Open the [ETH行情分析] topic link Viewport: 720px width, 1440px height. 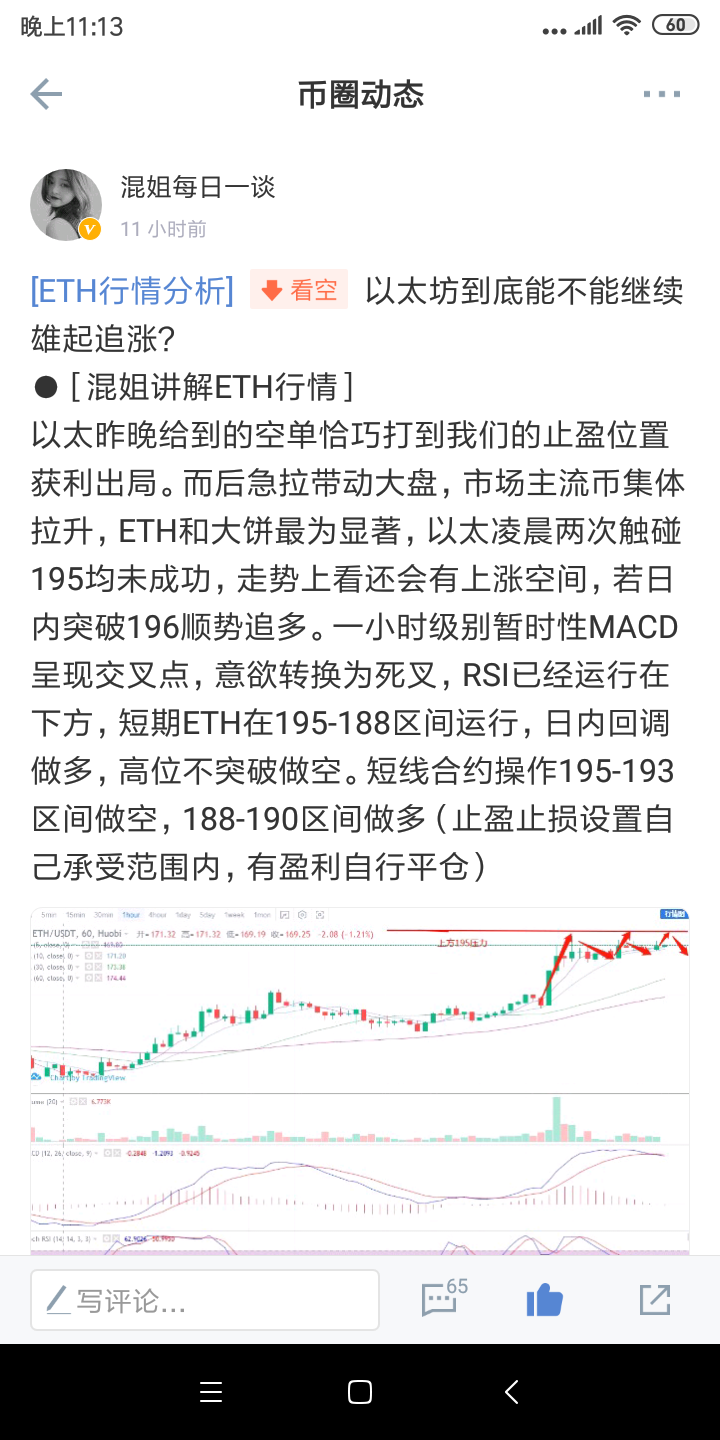pos(133,291)
